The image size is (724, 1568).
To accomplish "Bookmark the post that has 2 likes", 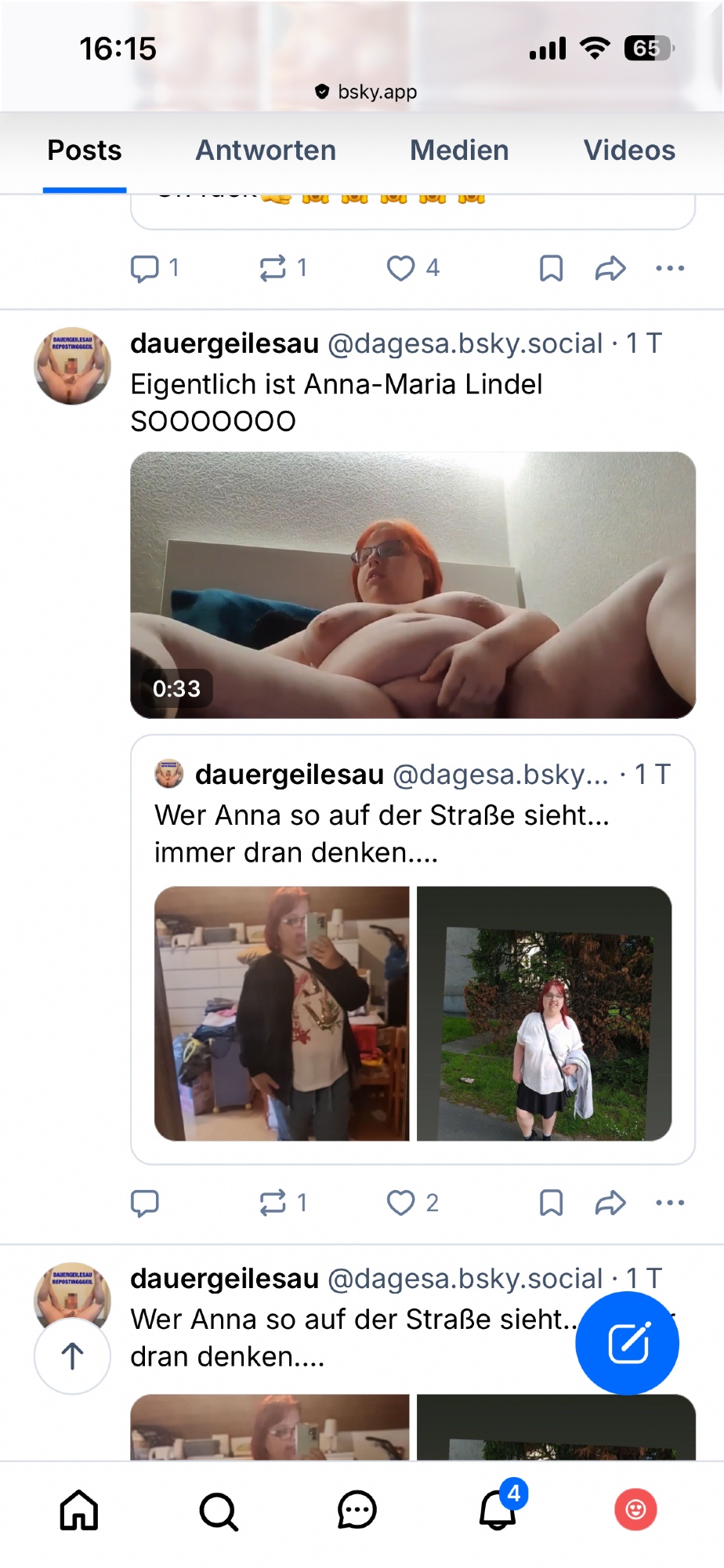I will (x=551, y=1203).
